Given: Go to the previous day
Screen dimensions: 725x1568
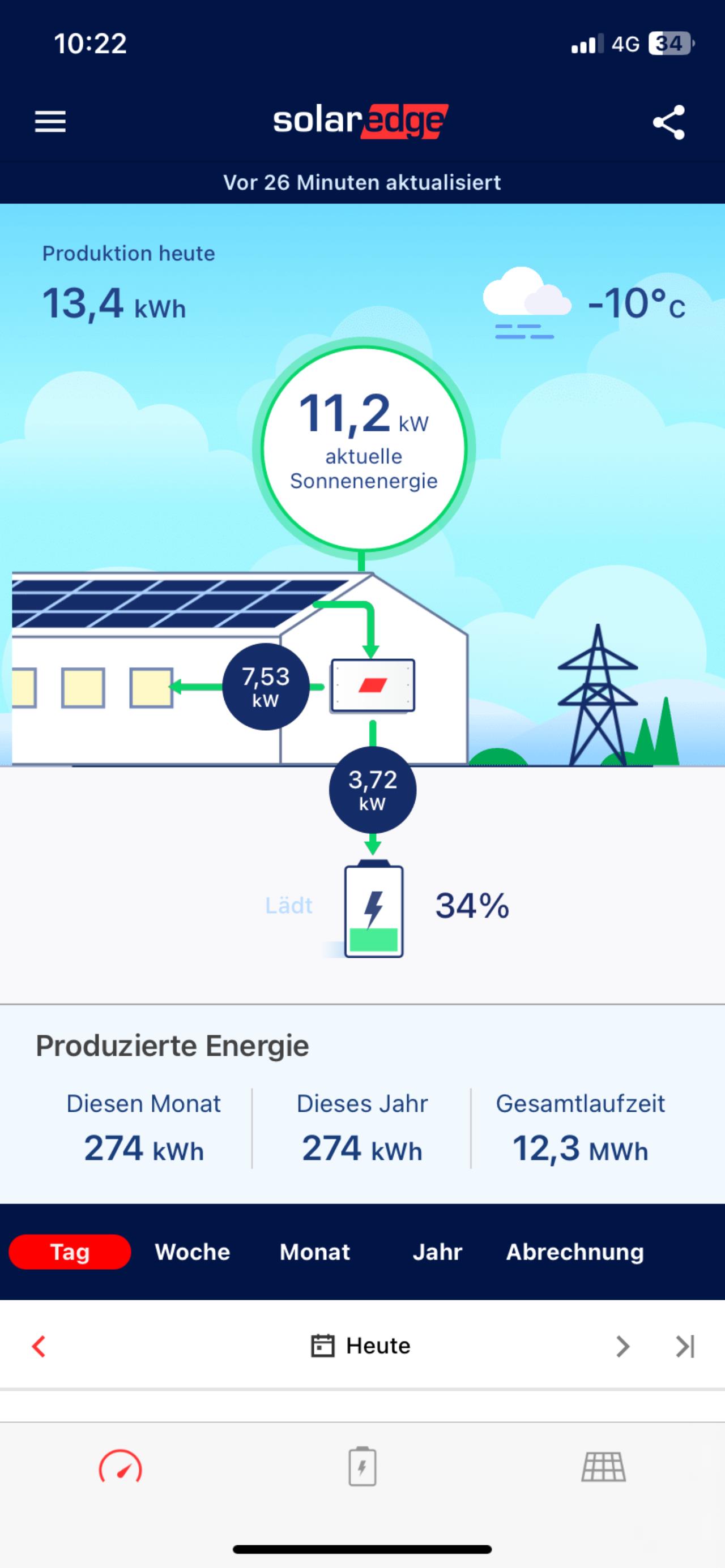Looking at the screenshot, I should coord(39,1346).
